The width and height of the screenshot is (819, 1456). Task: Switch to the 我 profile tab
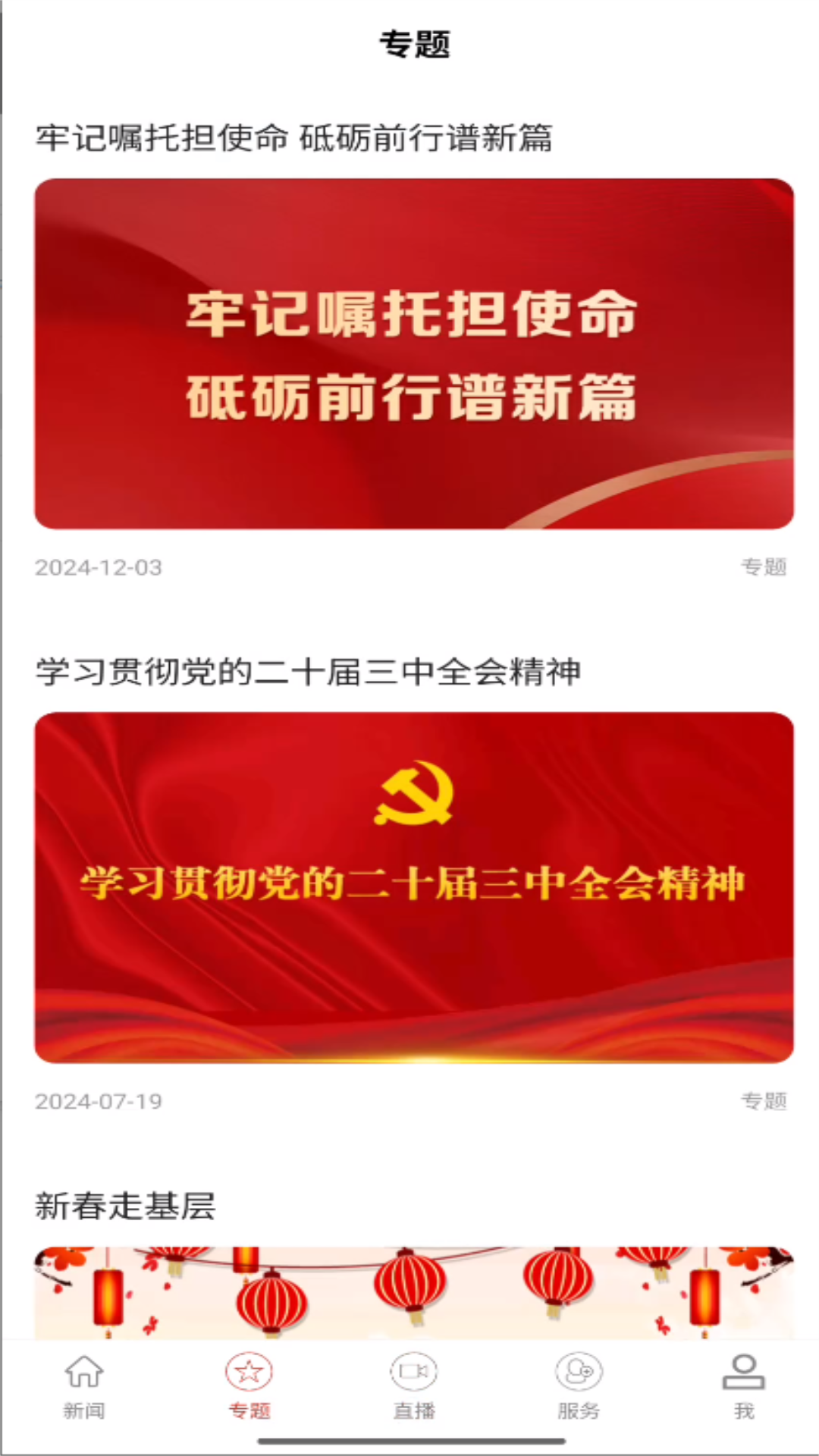point(743,1386)
